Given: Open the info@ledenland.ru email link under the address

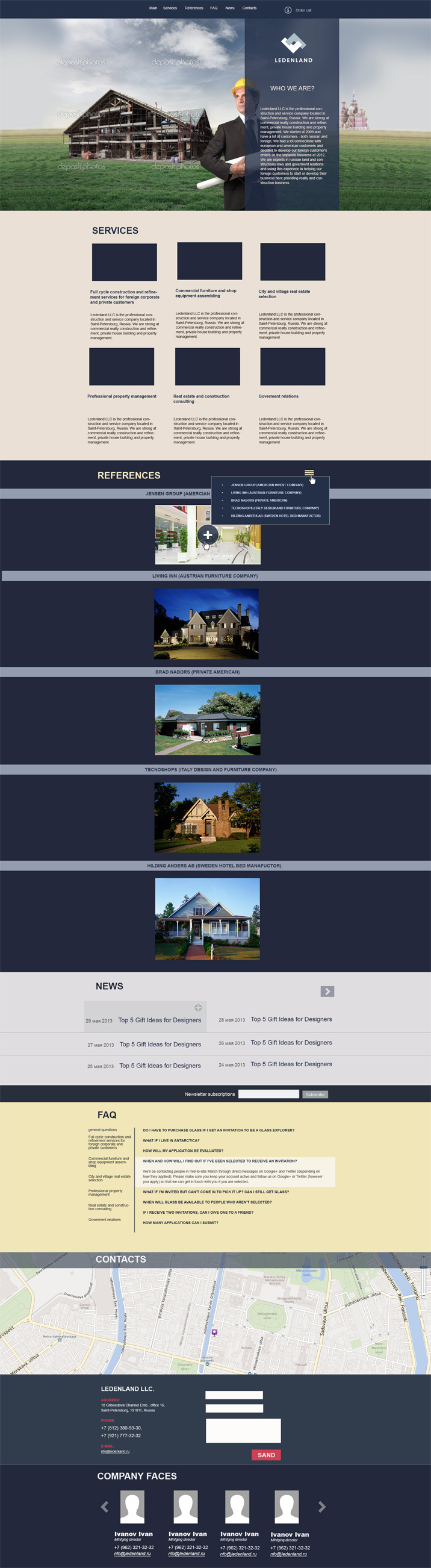Looking at the screenshot, I should (115, 1451).
